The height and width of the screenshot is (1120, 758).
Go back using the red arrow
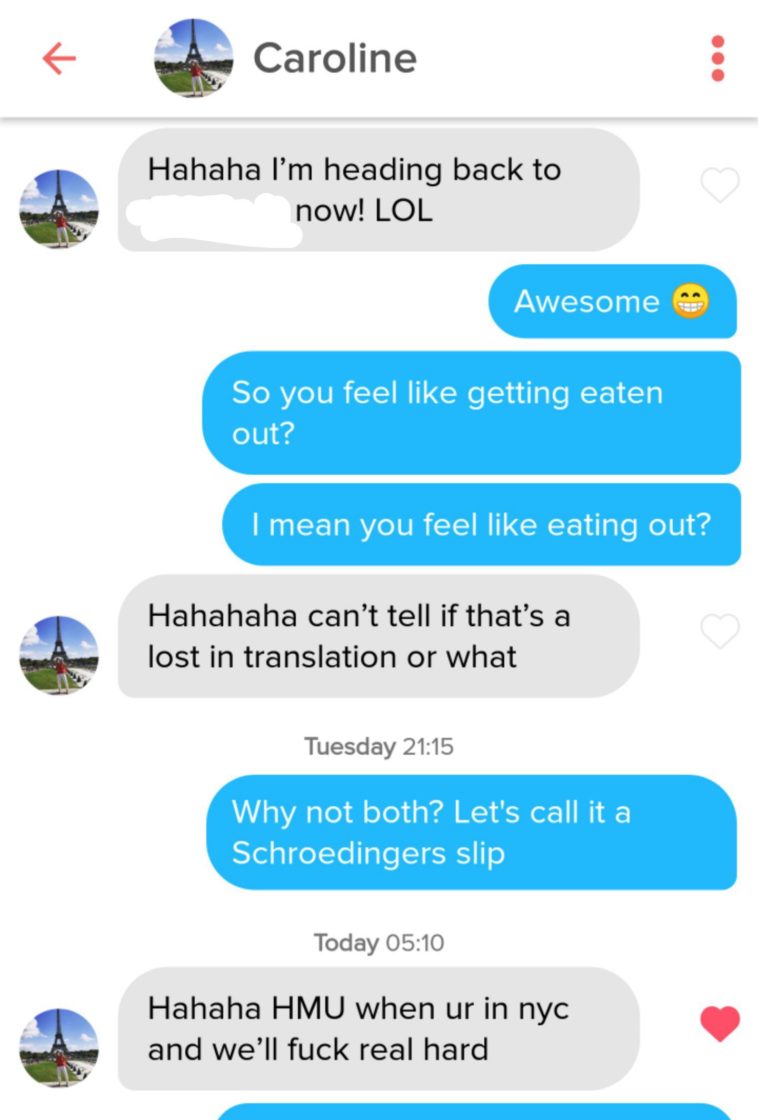(58, 59)
